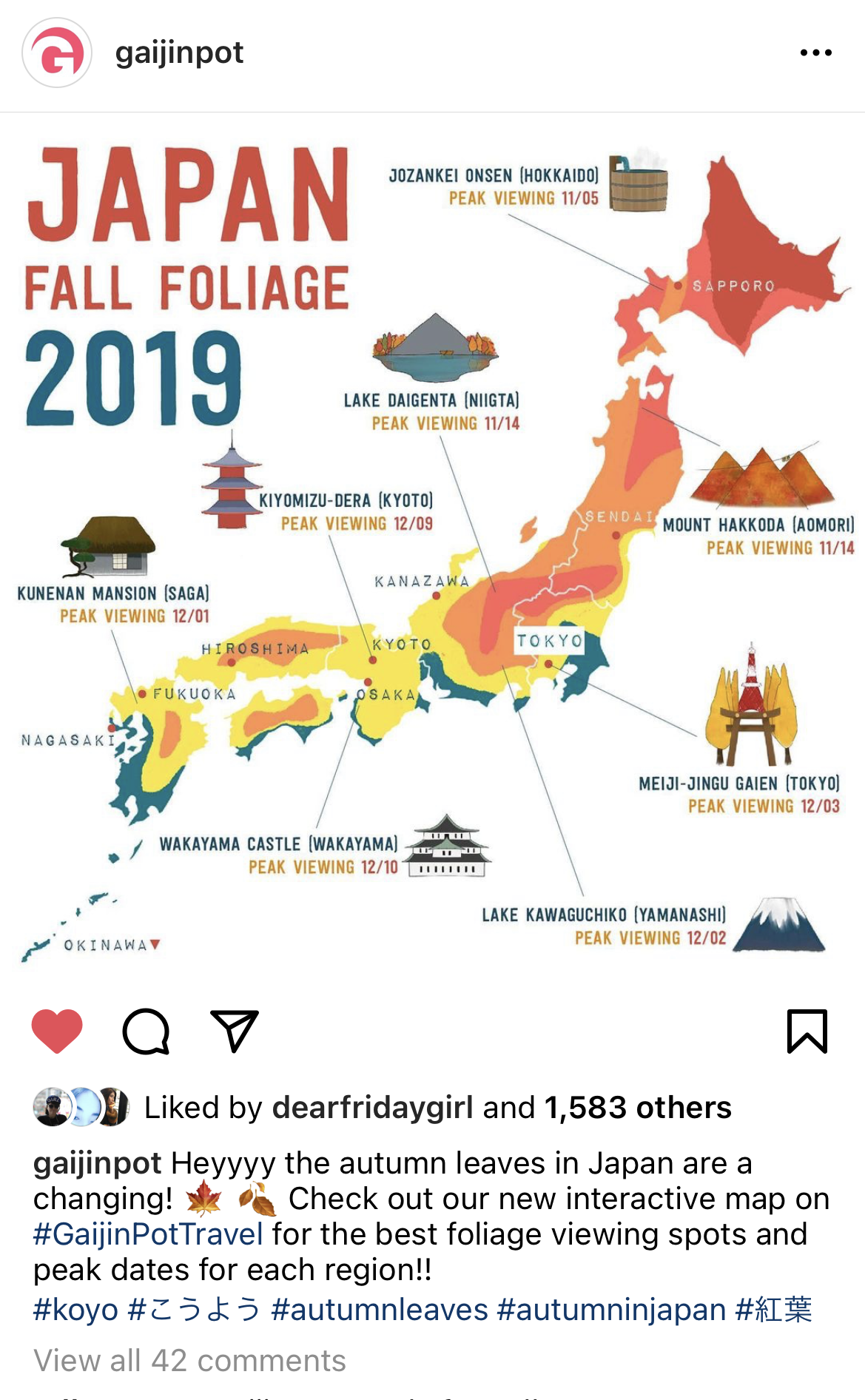Unlike the post with the red heart
Screen dimensions: 865x1400
(x=57, y=1031)
